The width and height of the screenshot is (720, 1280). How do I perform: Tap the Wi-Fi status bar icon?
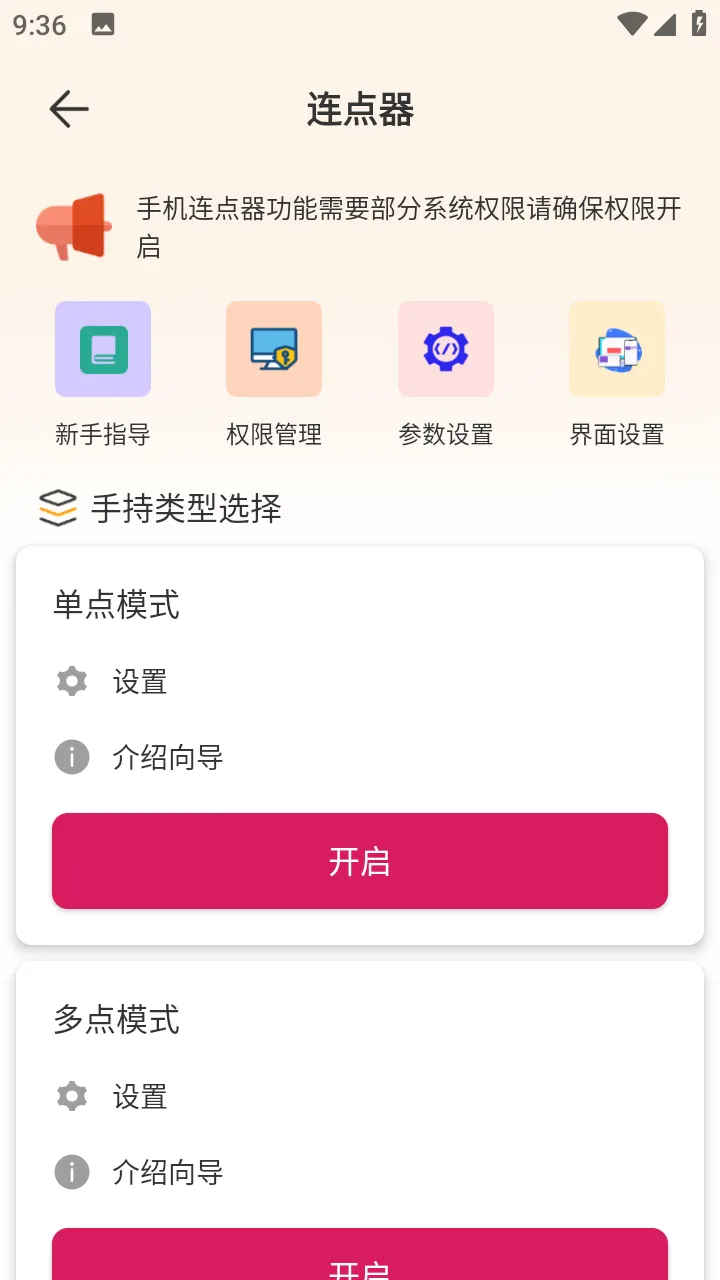(x=631, y=24)
